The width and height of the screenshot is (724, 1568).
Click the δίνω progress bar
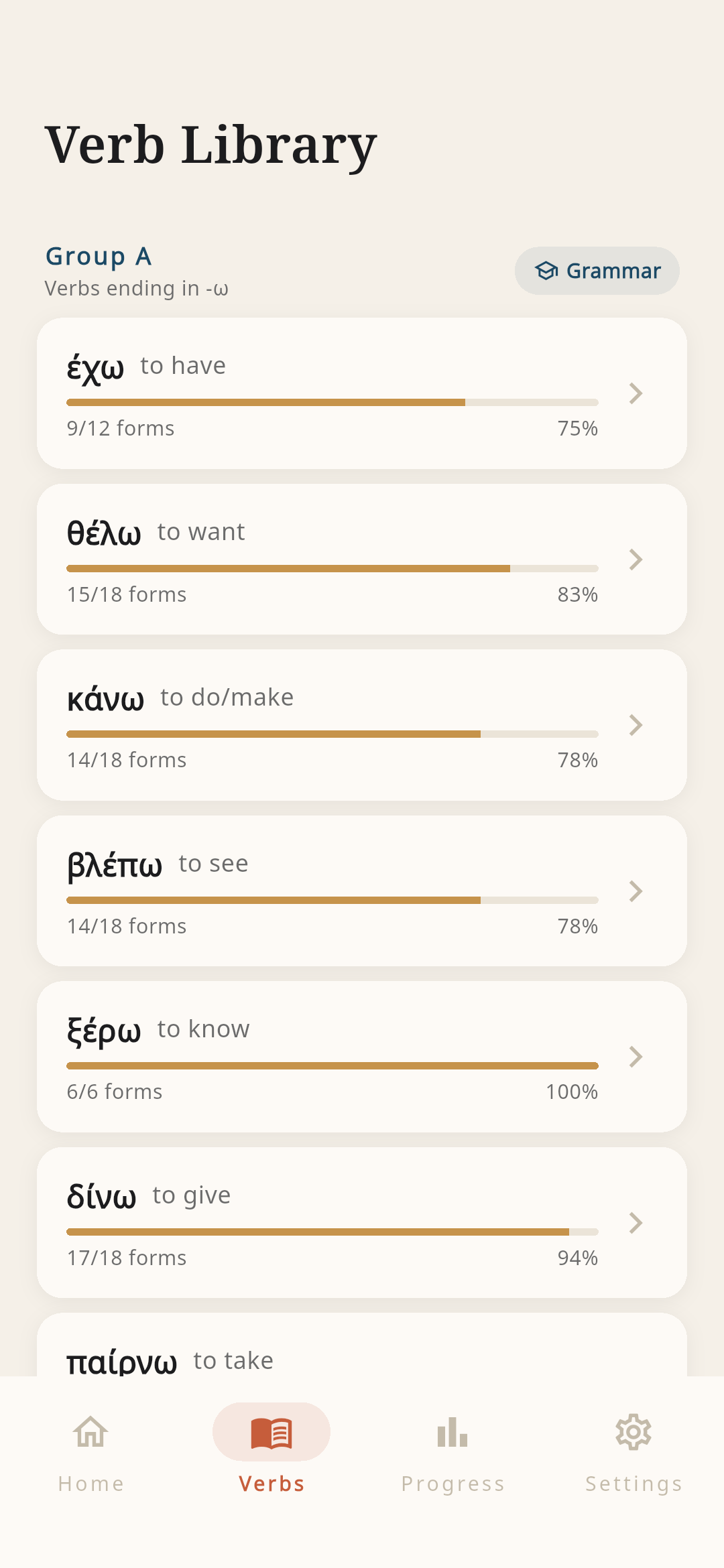332,1231
